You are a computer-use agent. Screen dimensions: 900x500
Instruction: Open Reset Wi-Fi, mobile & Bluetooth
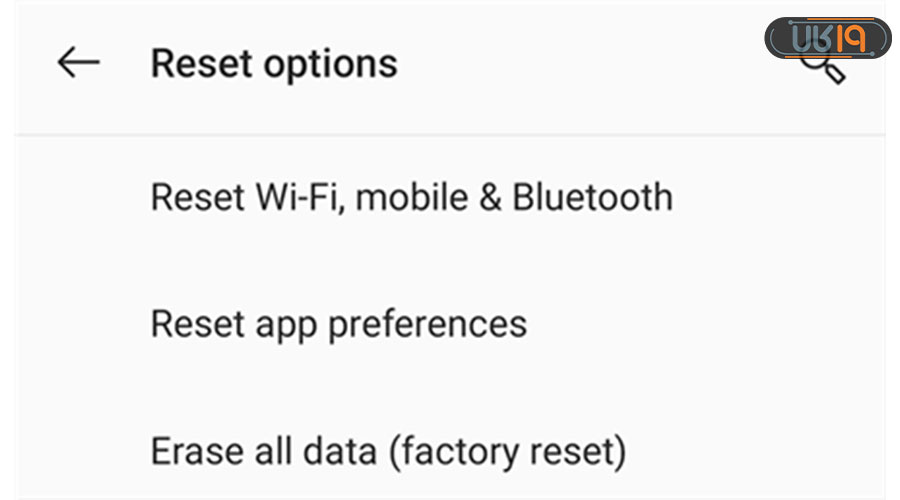[411, 197]
